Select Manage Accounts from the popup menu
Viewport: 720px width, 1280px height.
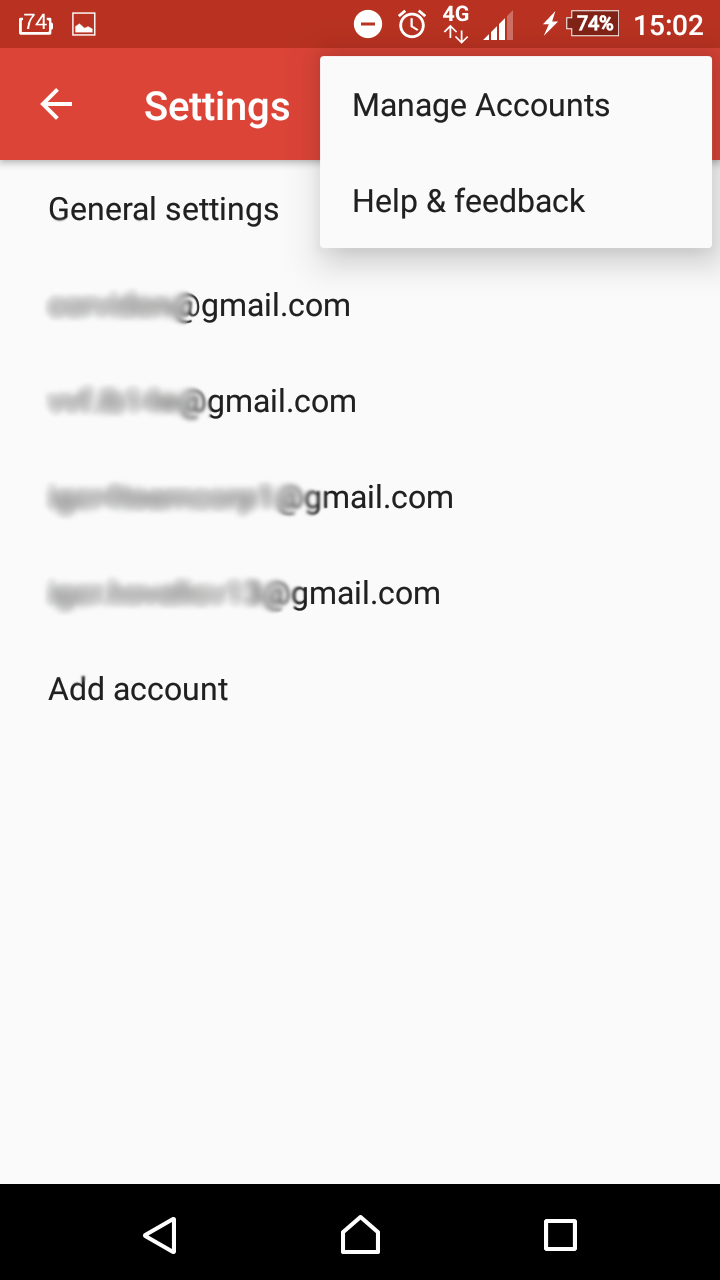click(515, 105)
